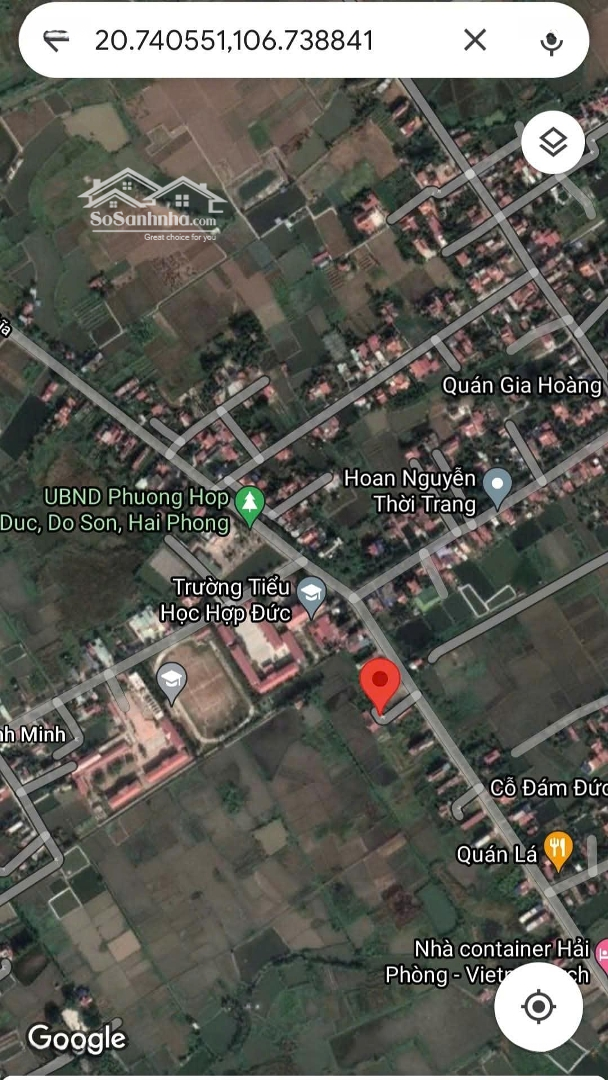The width and height of the screenshot is (608, 1080).
Task: Select the red dropped pin
Action: [380, 683]
